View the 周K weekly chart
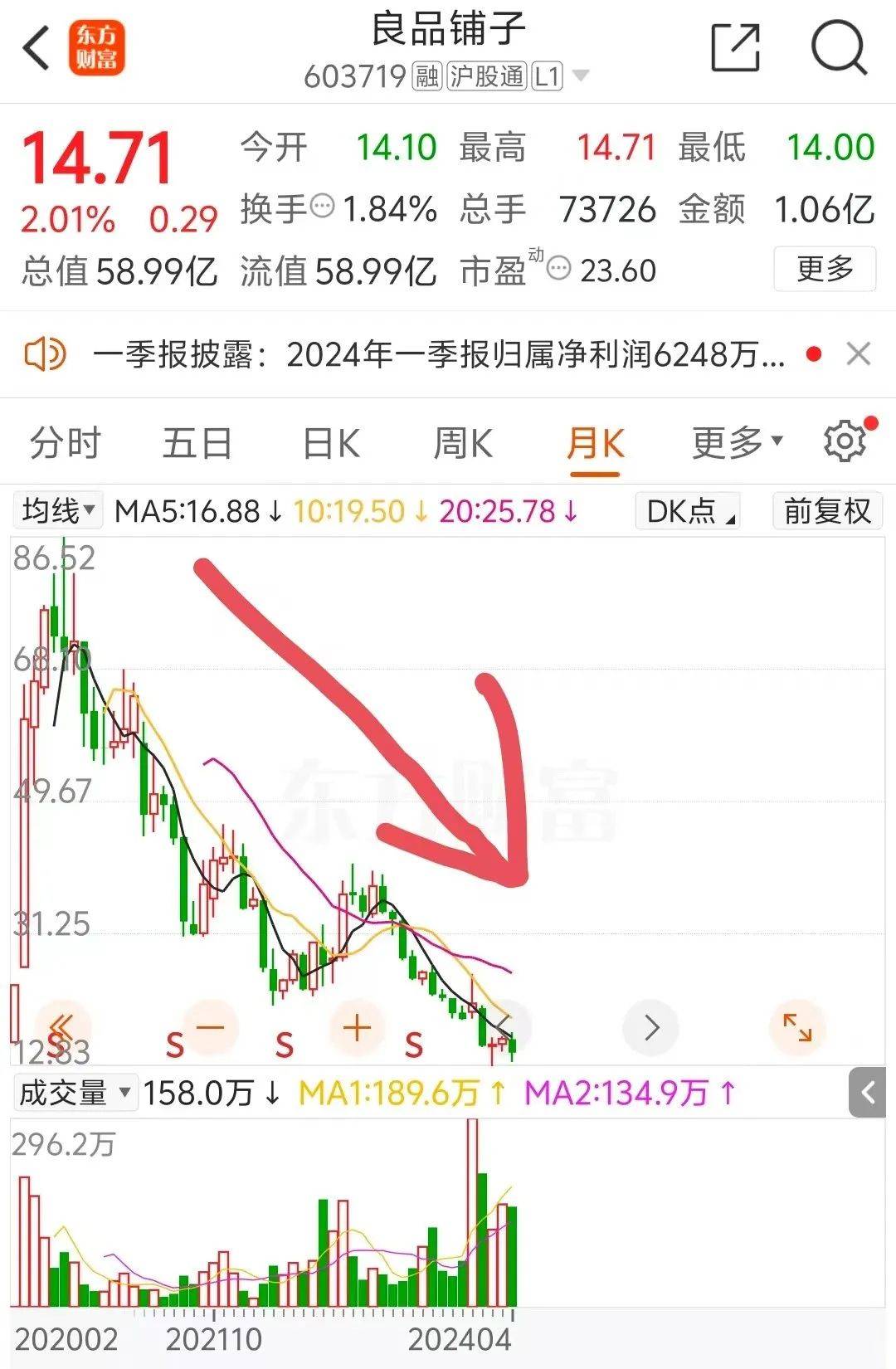896x1369 pixels. 463,443
